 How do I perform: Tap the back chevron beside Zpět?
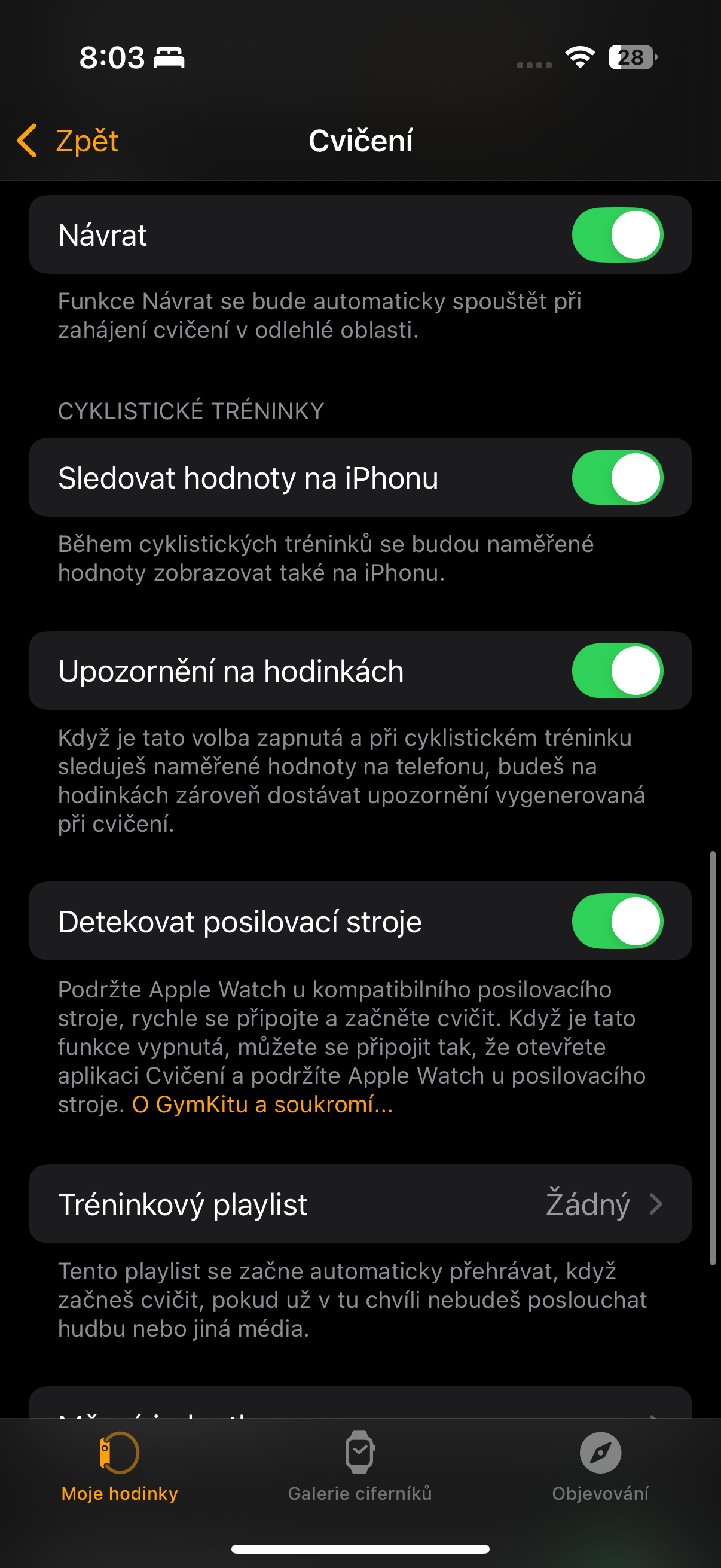pos(27,140)
